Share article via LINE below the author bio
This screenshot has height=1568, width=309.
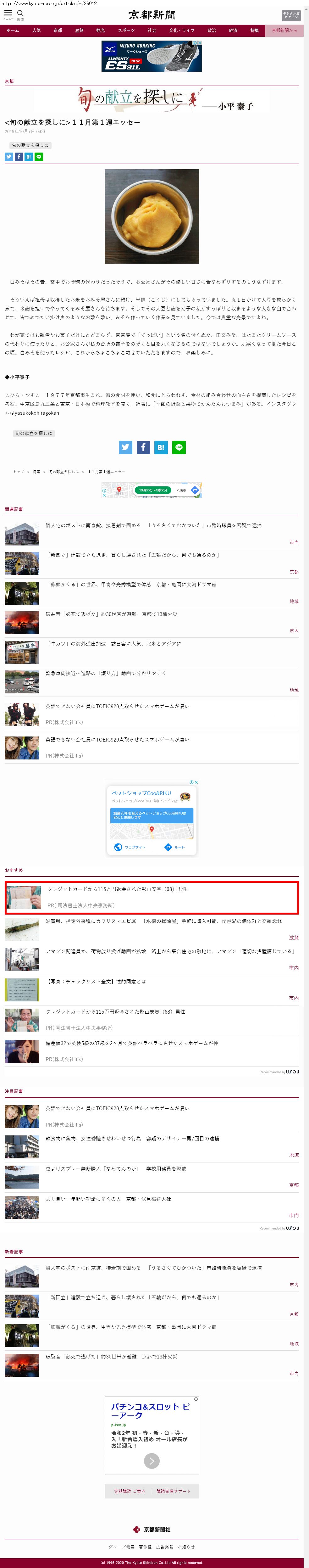tap(179, 447)
